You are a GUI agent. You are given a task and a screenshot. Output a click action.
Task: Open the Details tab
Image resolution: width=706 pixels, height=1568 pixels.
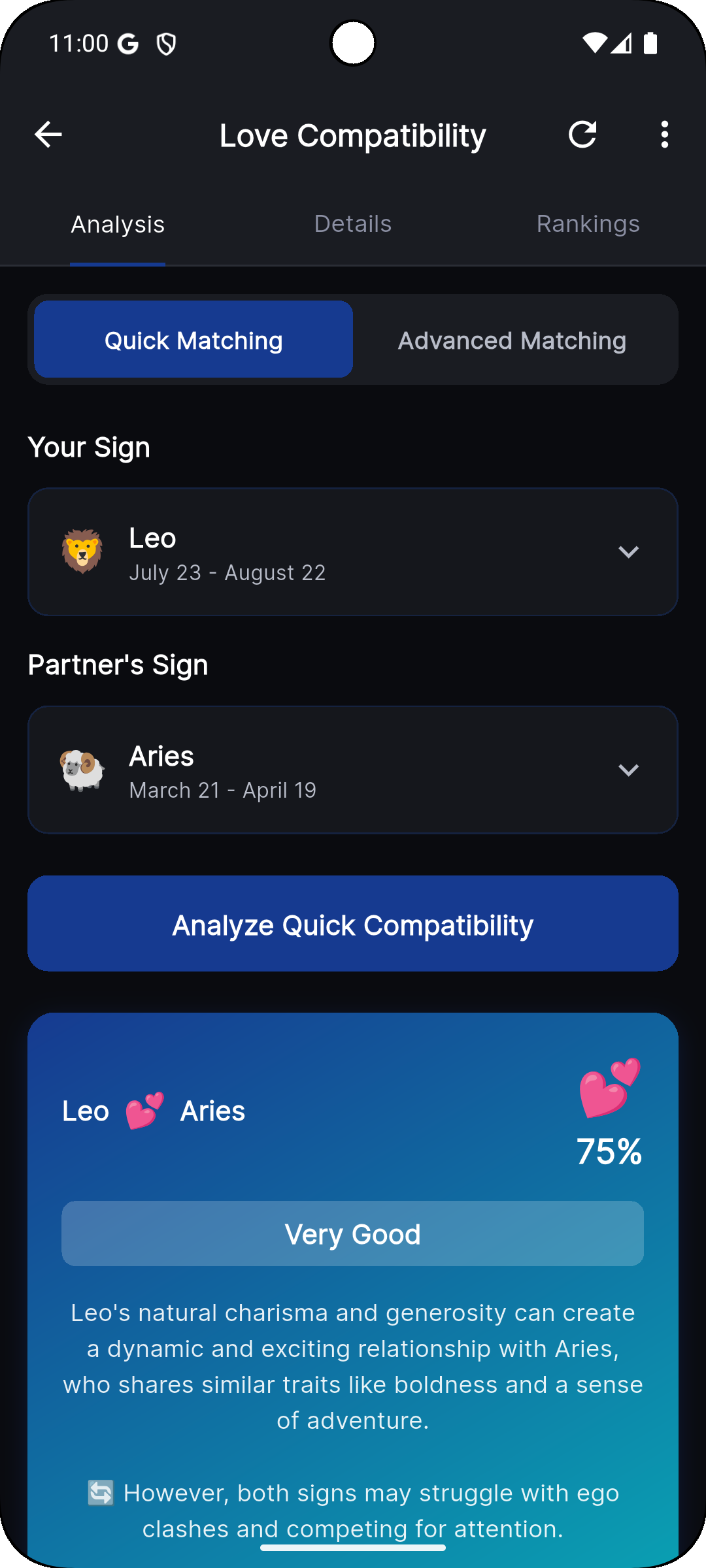(352, 223)
